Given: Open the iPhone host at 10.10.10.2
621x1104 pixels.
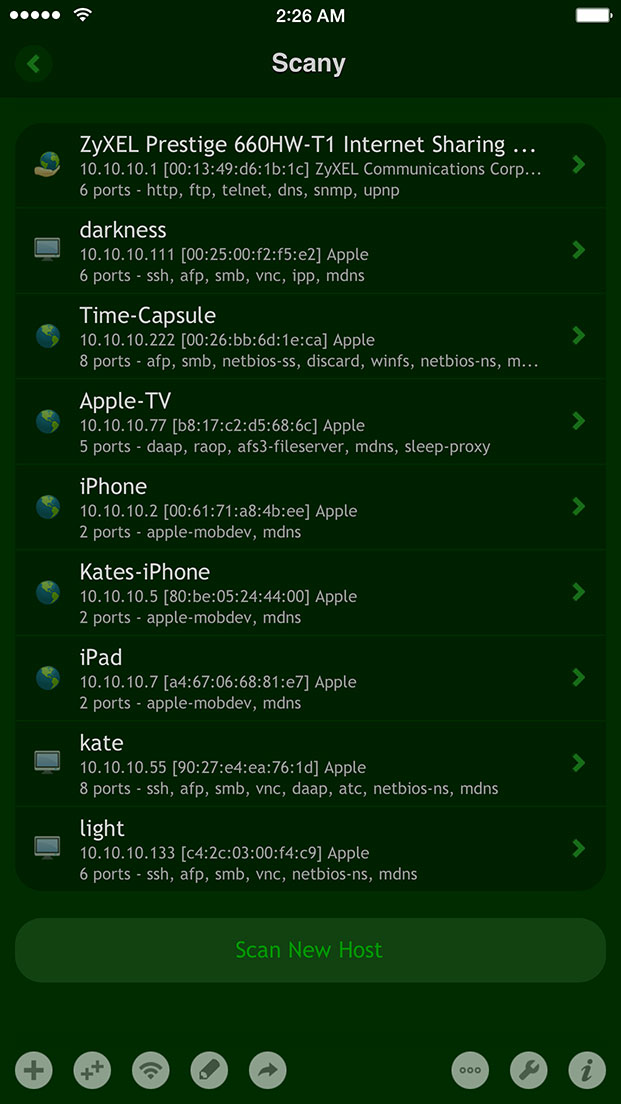Looking at the screenshot, I should (310, 507).
